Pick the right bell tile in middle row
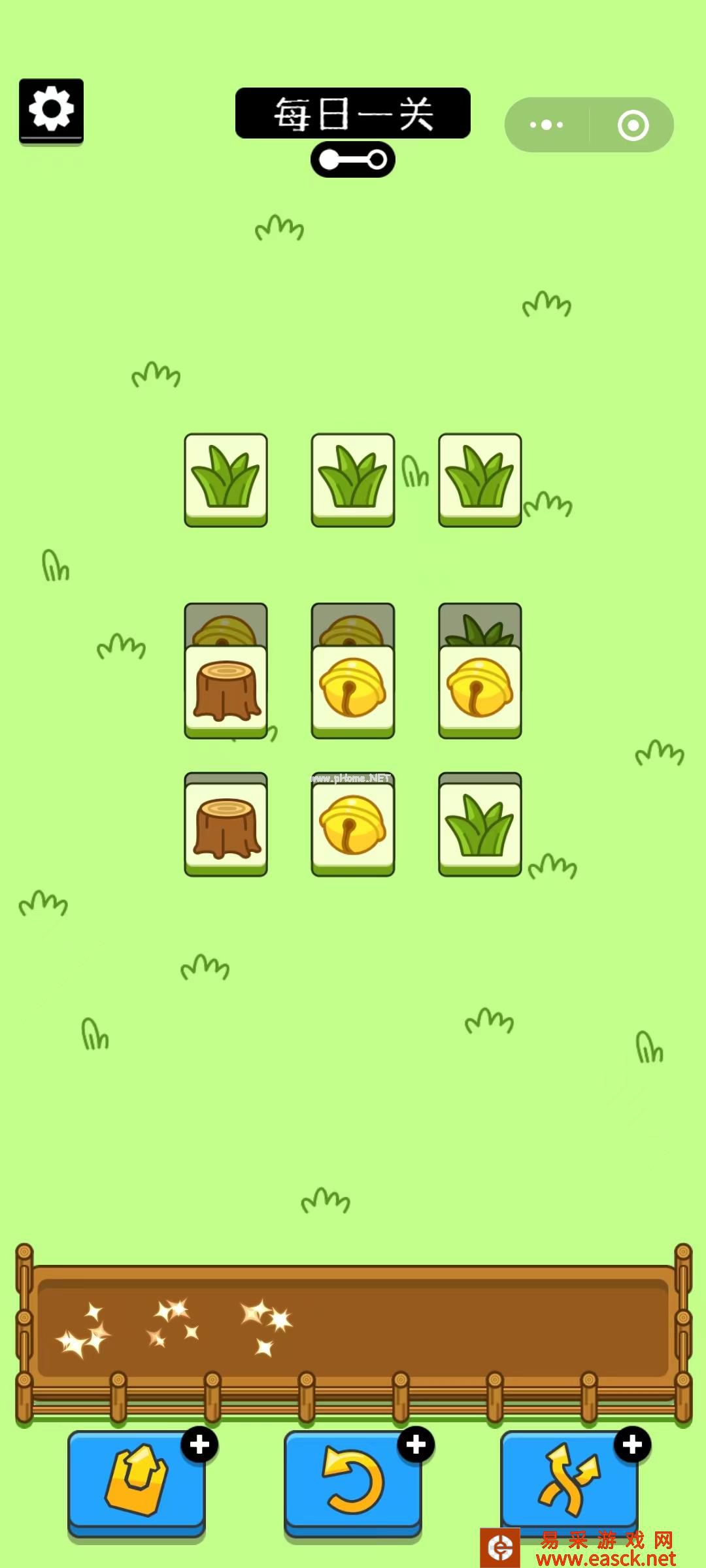This screenshot has width=706, height=1568. (x=480, y=691)
